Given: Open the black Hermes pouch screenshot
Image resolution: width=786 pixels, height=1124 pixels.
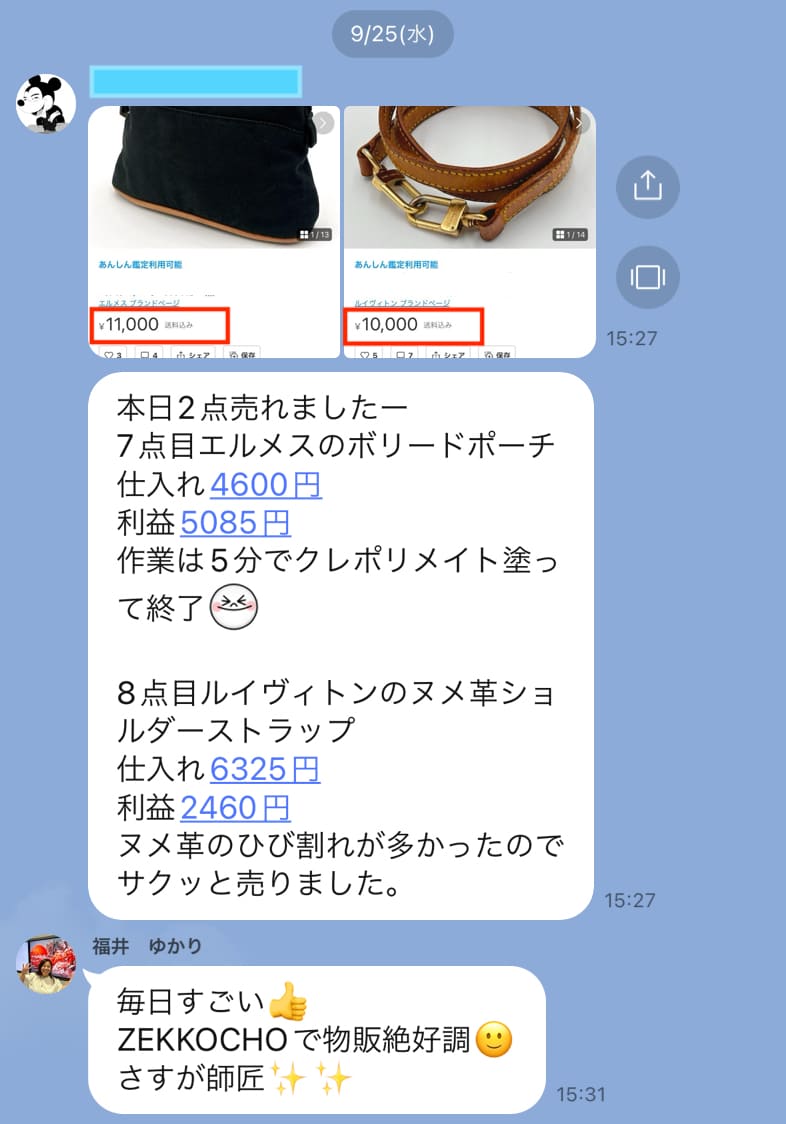Looking at the screenshot, I should coord(214,230).
